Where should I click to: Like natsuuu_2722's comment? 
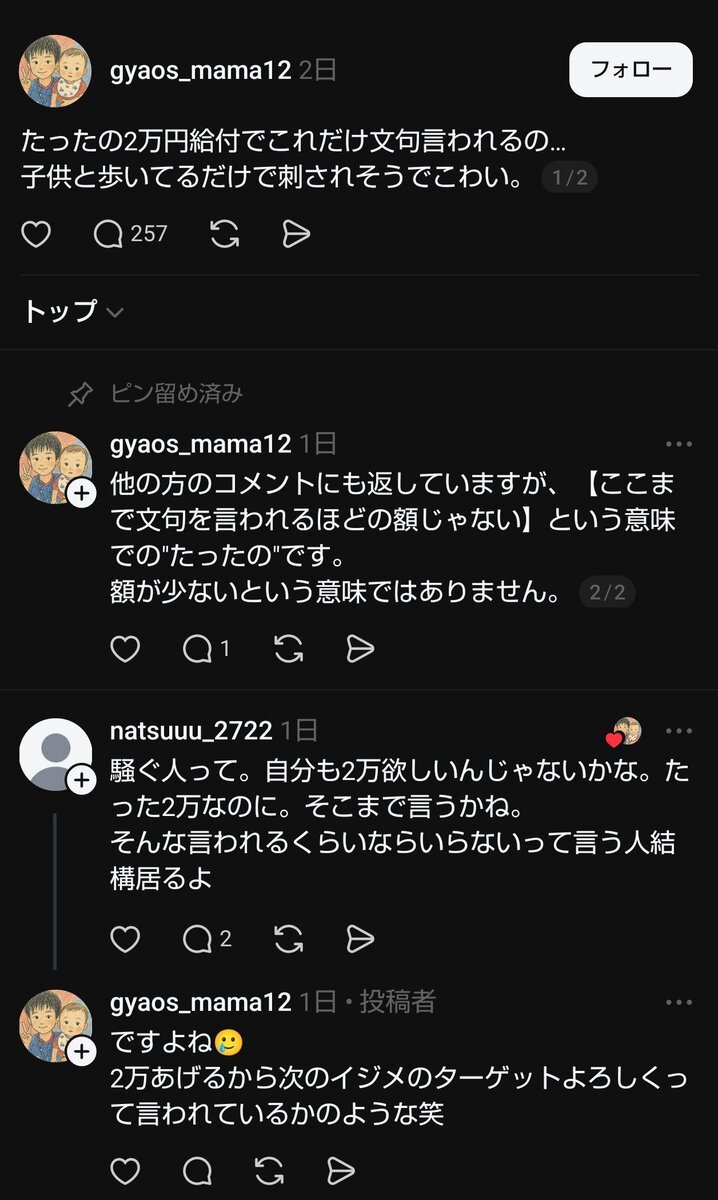coord(125,939)
